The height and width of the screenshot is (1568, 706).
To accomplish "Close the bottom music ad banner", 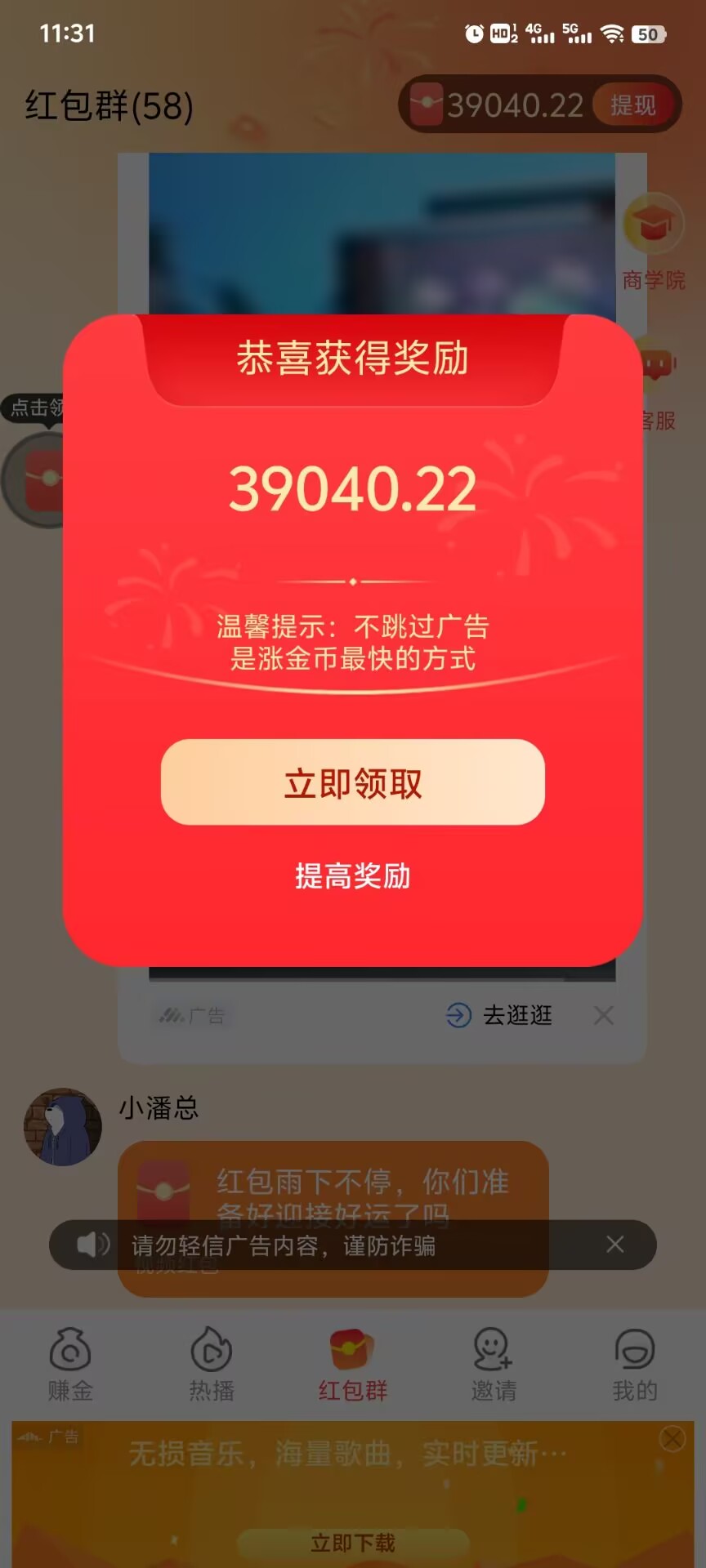I will [672, 1439].
